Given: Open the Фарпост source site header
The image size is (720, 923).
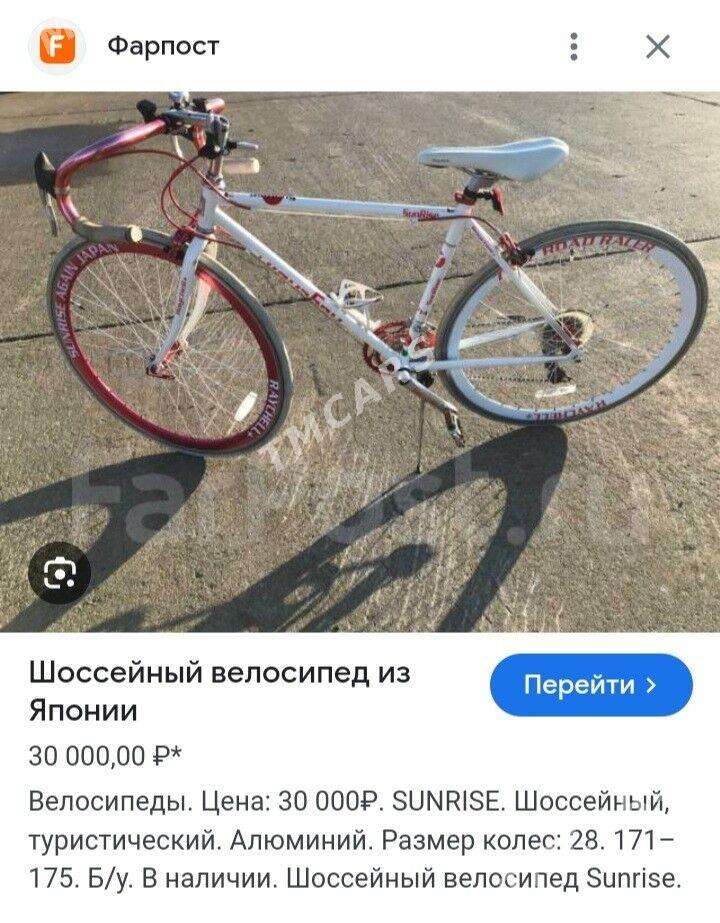Looking at the screenshot, I should point(162,46).
